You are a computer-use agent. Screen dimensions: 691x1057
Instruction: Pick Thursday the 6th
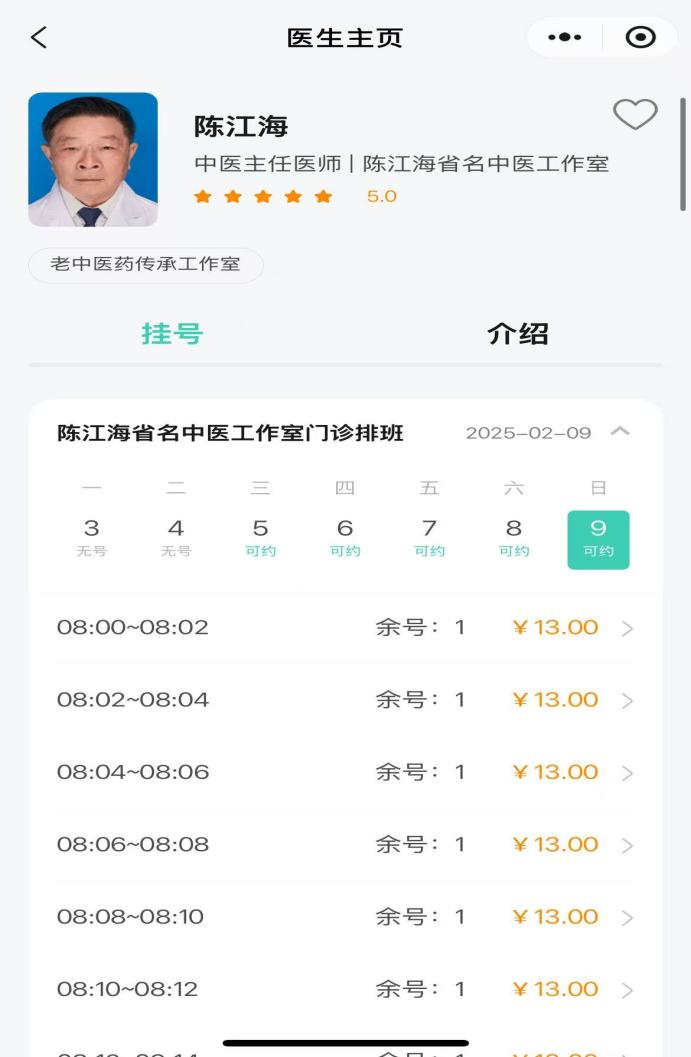point(345,538)
